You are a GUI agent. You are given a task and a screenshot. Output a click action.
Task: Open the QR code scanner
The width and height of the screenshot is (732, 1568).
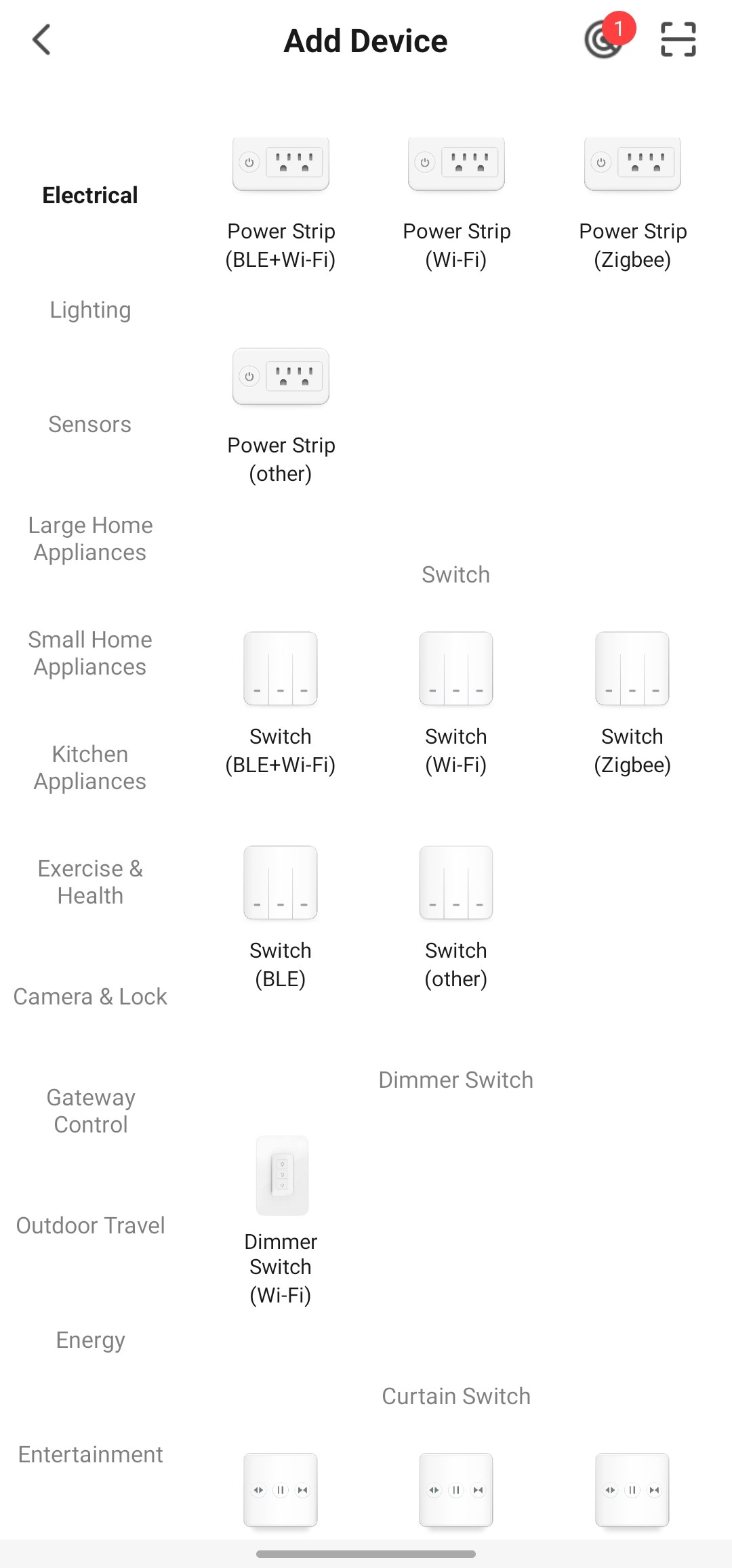(678, 40)
